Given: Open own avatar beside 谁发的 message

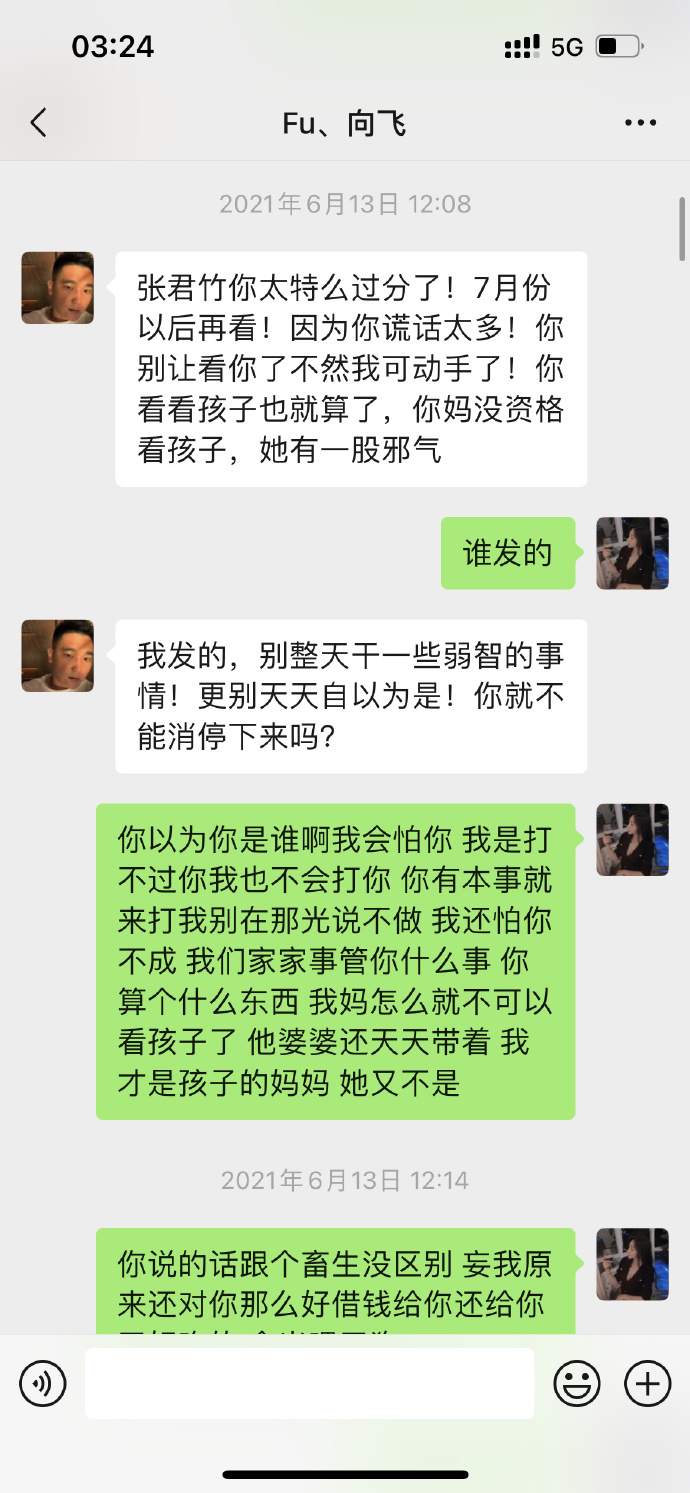Looking at the screenshot, I should pyautogui.click(x=632, y=553).
